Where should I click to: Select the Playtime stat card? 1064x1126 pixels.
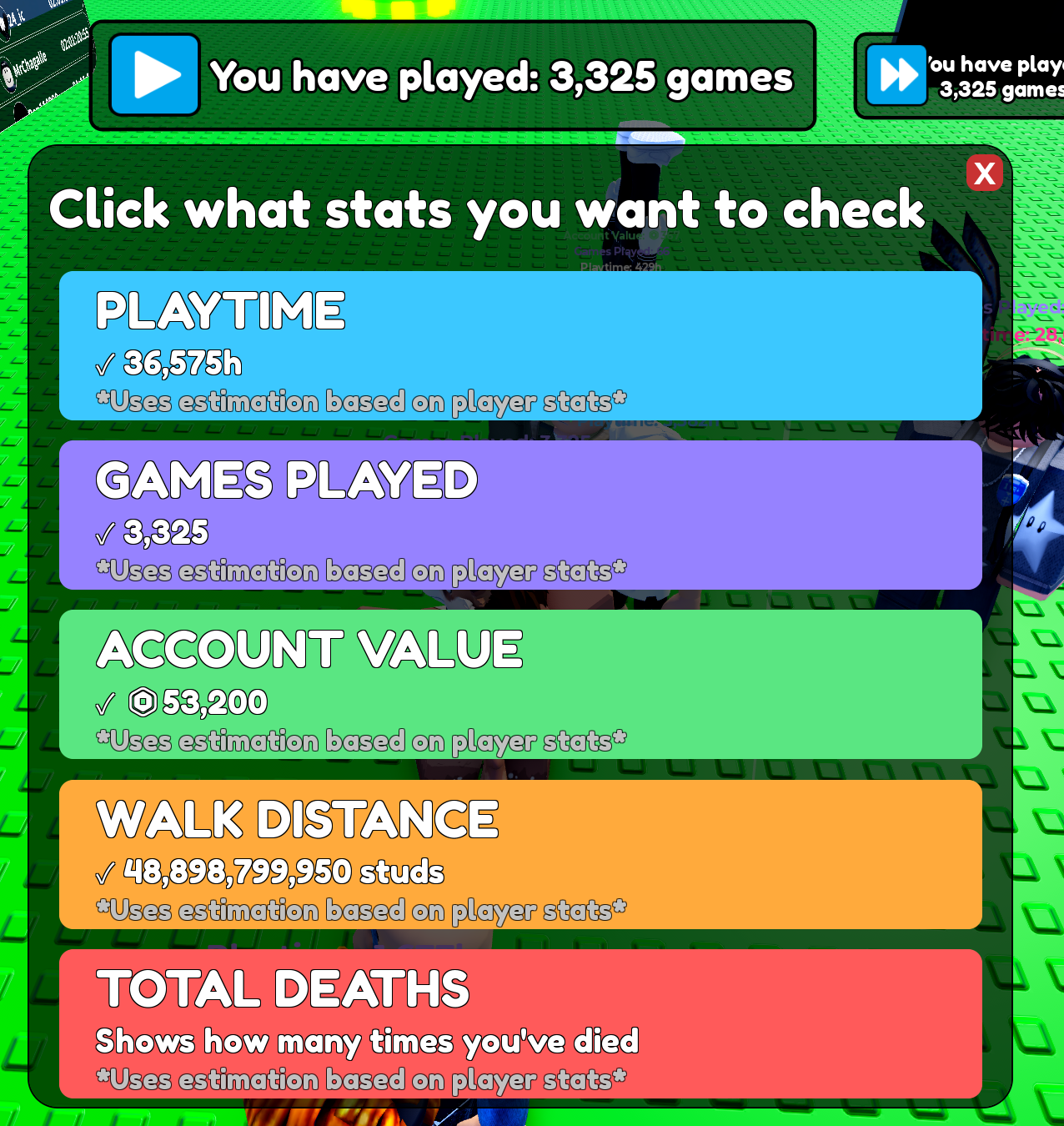pos(520,345)
